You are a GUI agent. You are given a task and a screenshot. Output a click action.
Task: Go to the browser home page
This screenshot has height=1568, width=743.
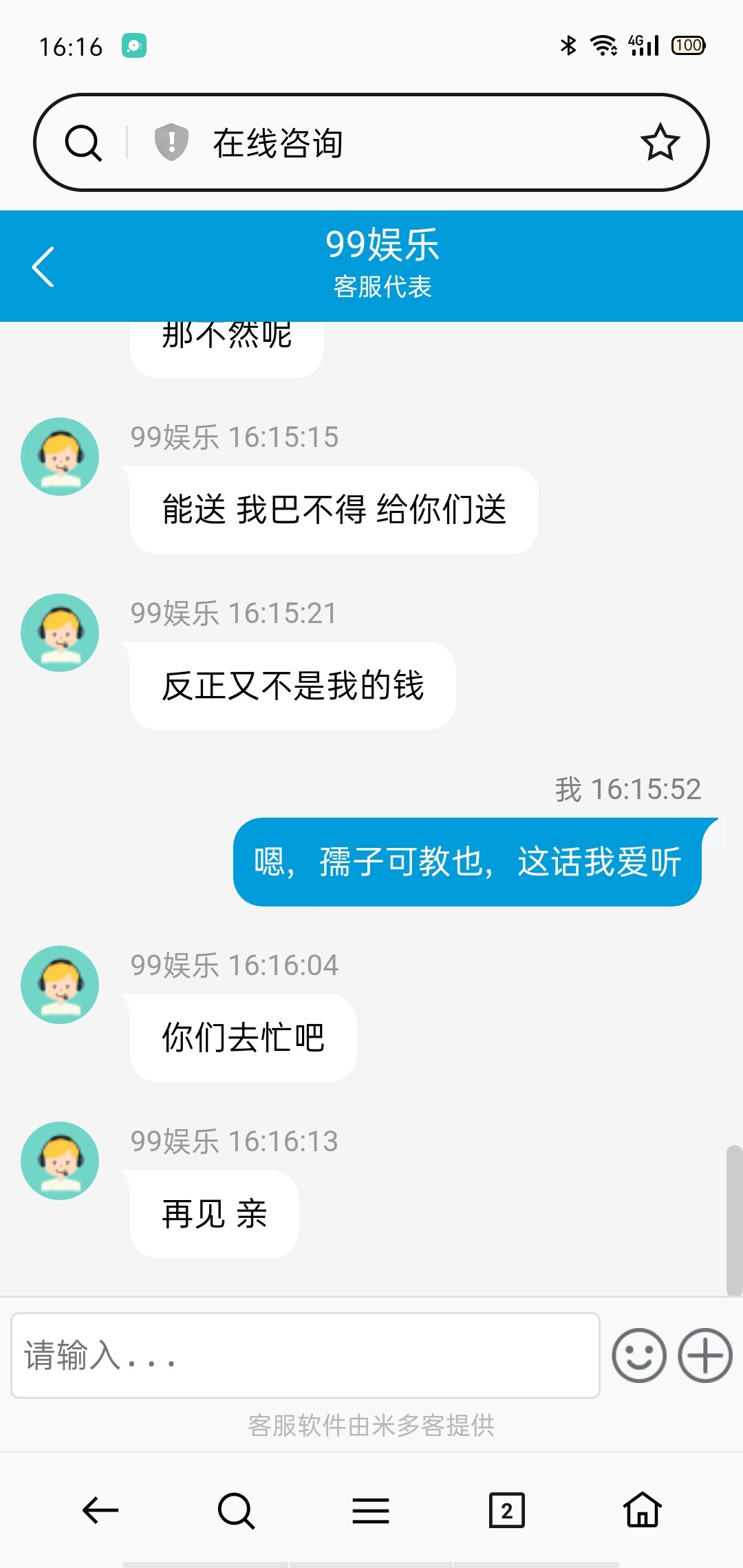coord(642,1510)
